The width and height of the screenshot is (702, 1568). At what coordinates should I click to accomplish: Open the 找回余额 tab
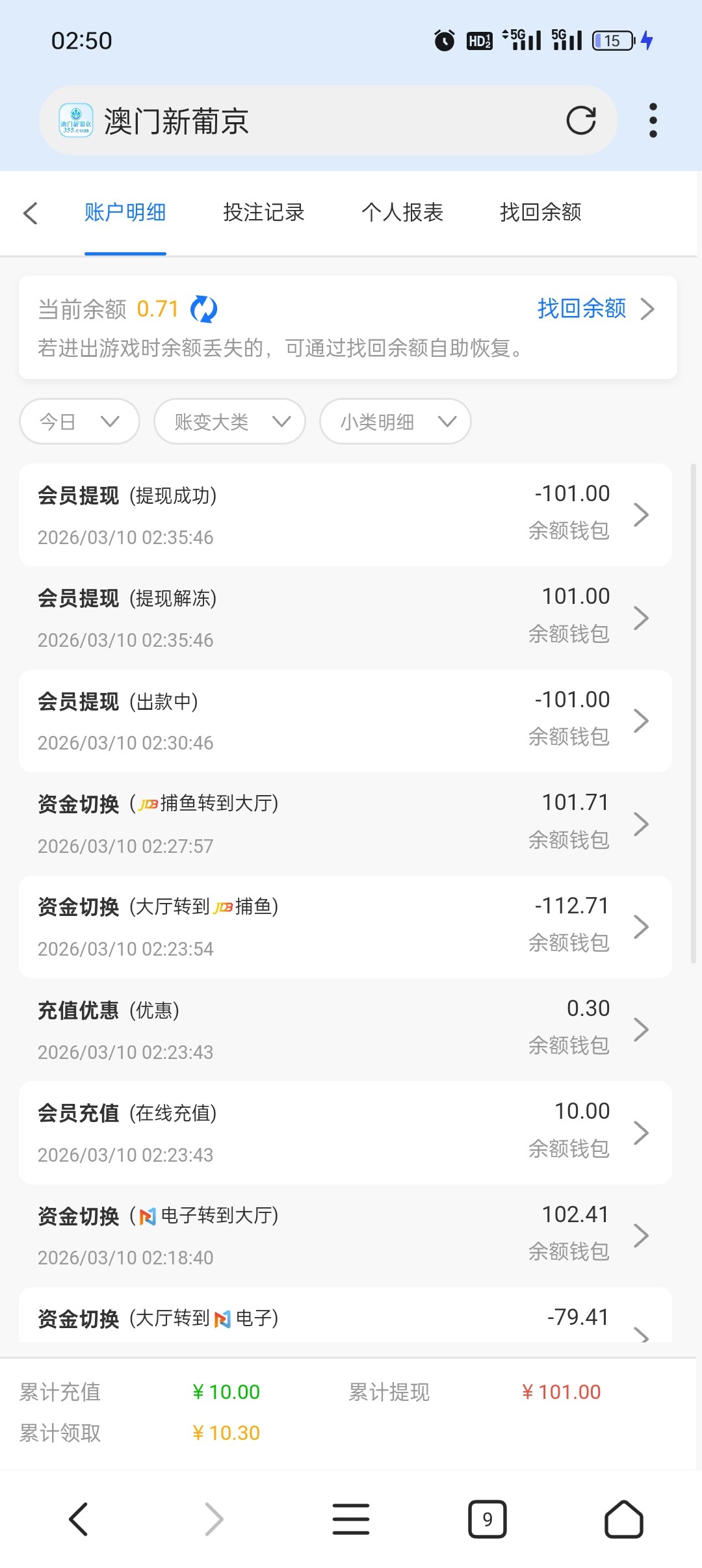tap(540, 213)
